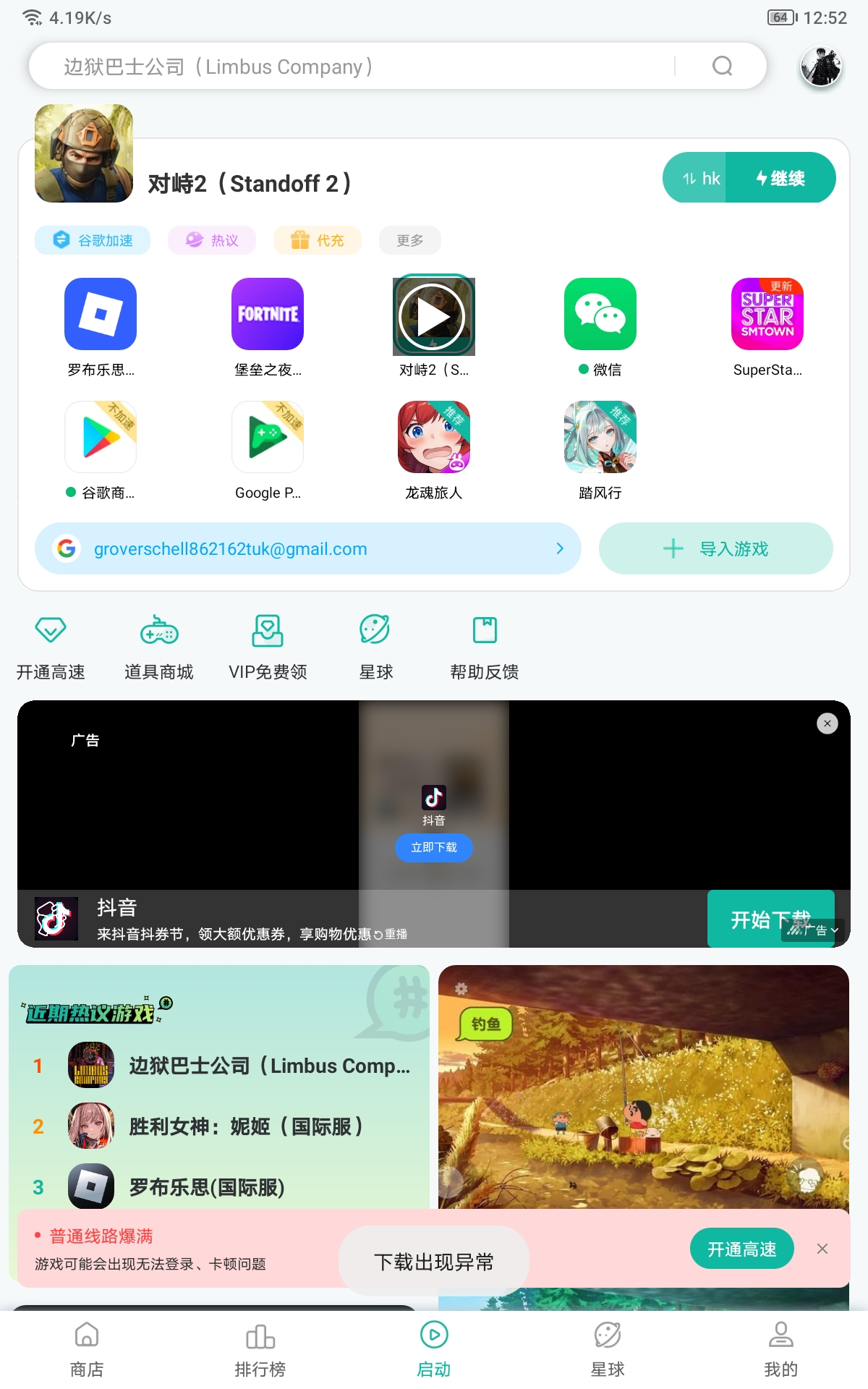Tap 立即下载 in the ad

pyautogui.click(x=433, y=847)
